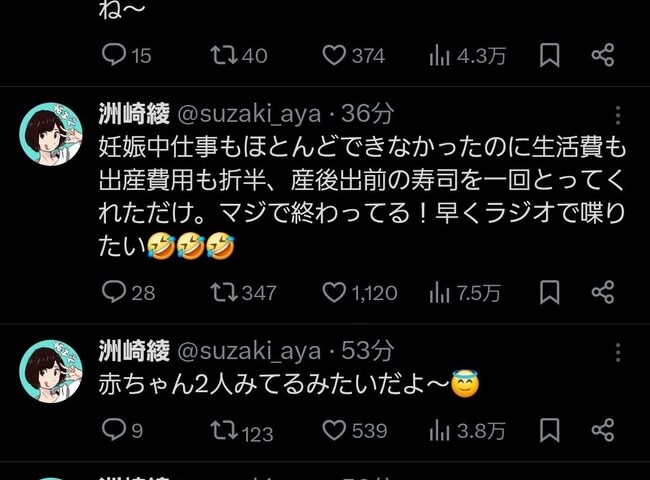Like the tweet with 539 likes
The height and width of the screenshot is (480, 650).
pos(334,431)
